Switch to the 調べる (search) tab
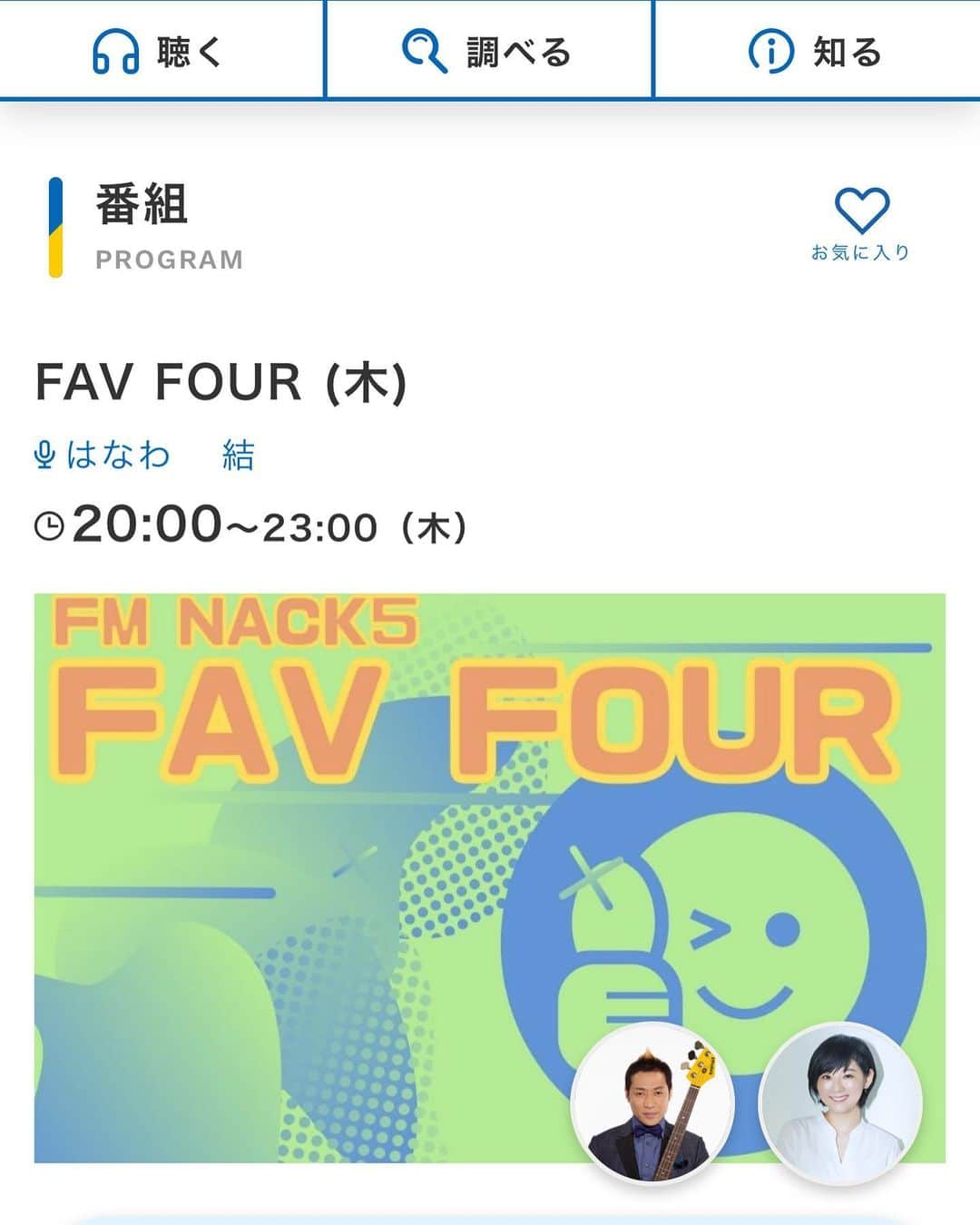The height and width of the screenshot is (1225, 980). click(x=488, y=51)
